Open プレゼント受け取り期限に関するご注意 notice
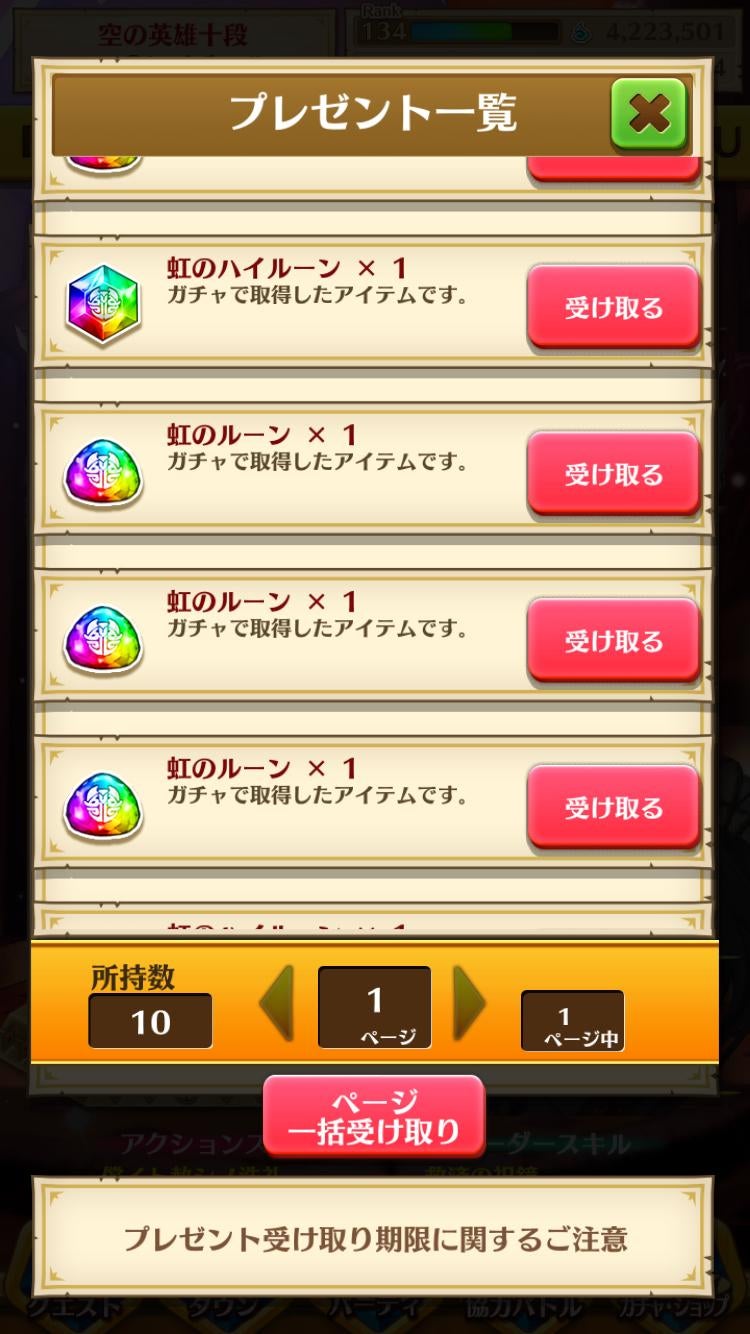The image size is (750, 1334). [x=375, y=1238]
